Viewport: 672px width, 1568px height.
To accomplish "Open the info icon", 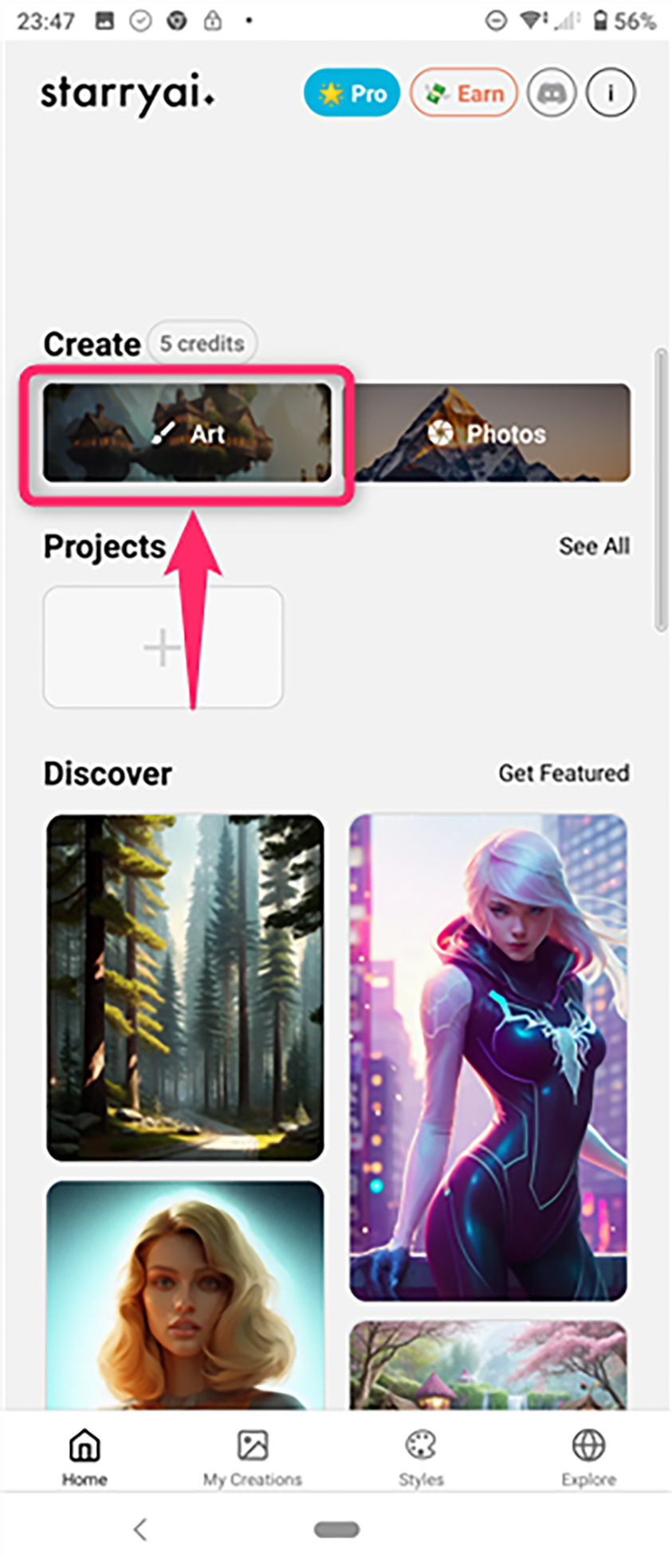I will coord(611,93).
